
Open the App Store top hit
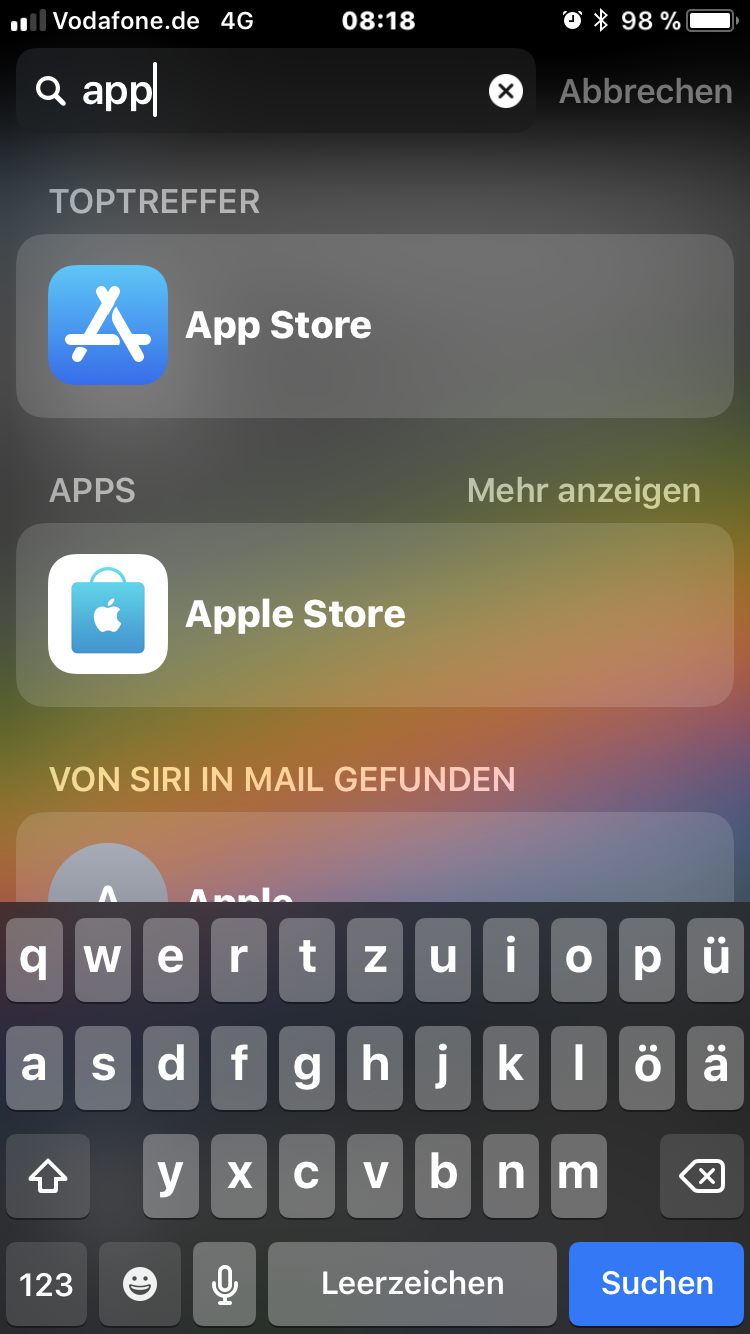click(x=375, y=326)
